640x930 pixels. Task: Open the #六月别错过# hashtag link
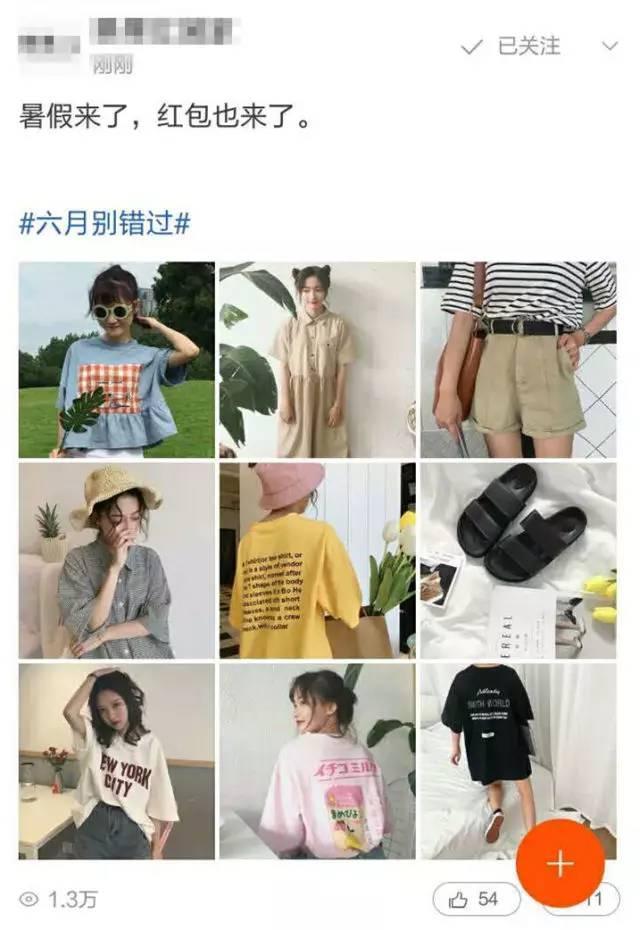pos(104,222)
